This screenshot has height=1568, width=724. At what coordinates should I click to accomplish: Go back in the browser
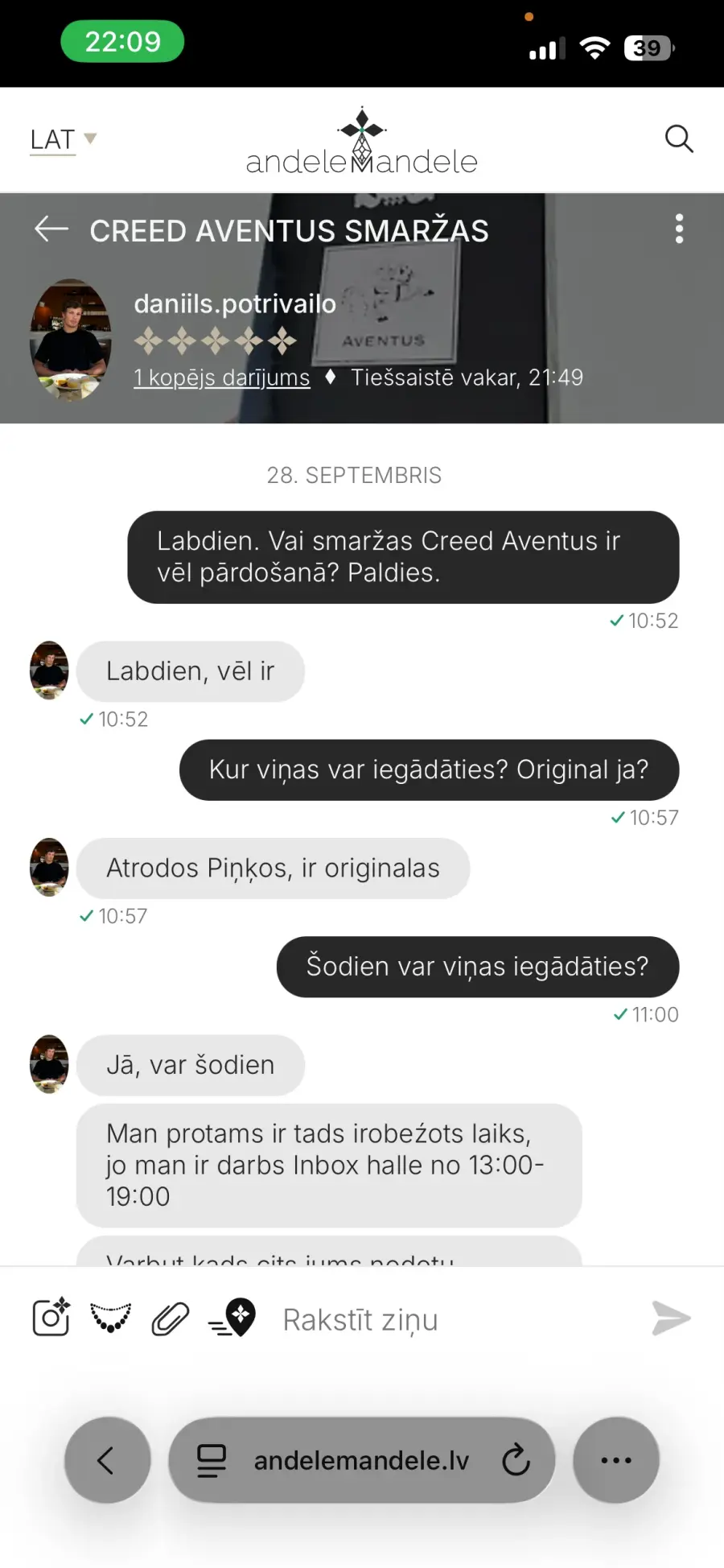point(107,1459)
